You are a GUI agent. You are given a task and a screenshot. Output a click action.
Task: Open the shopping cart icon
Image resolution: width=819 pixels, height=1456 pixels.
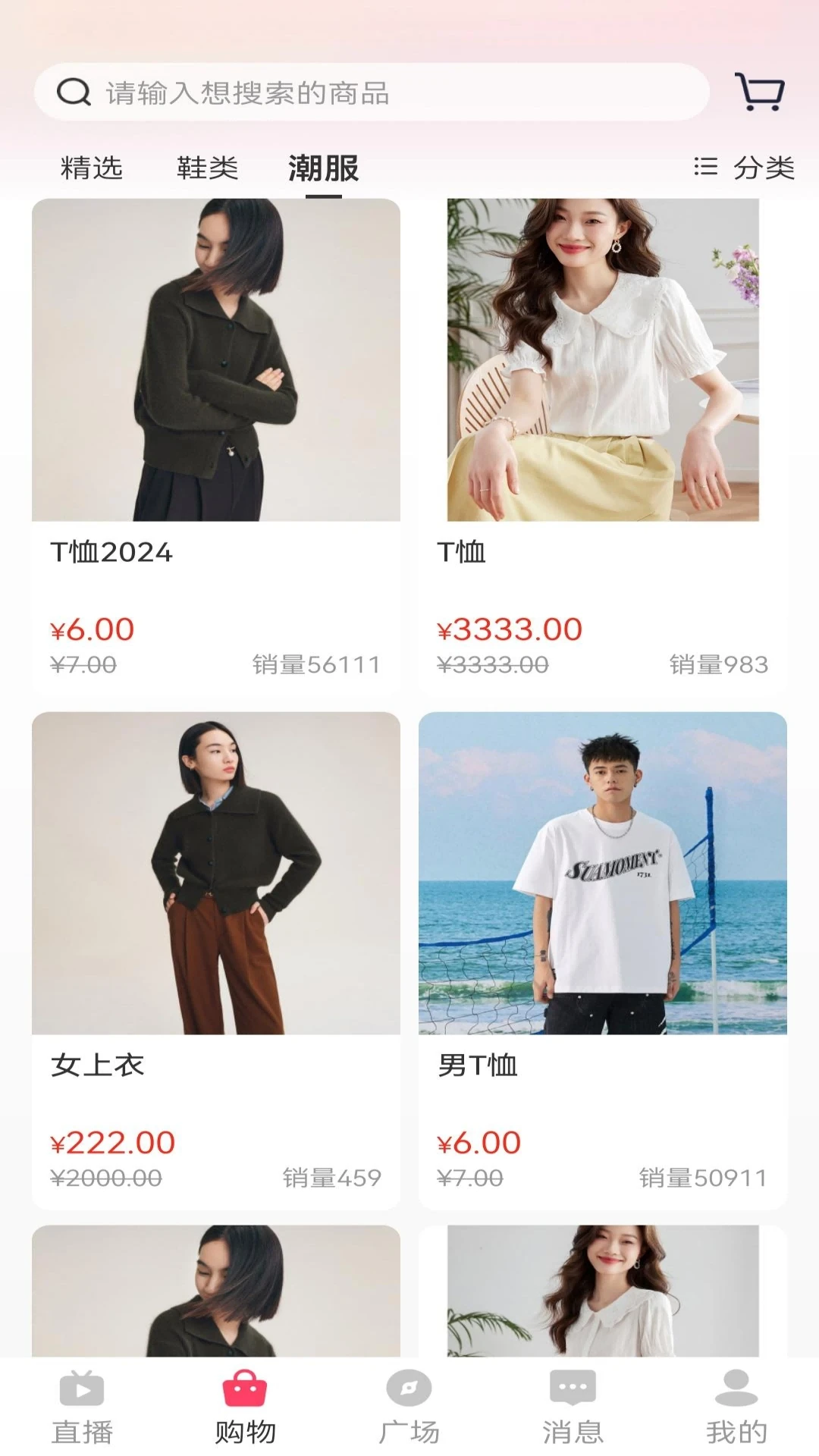pos(761,93)
